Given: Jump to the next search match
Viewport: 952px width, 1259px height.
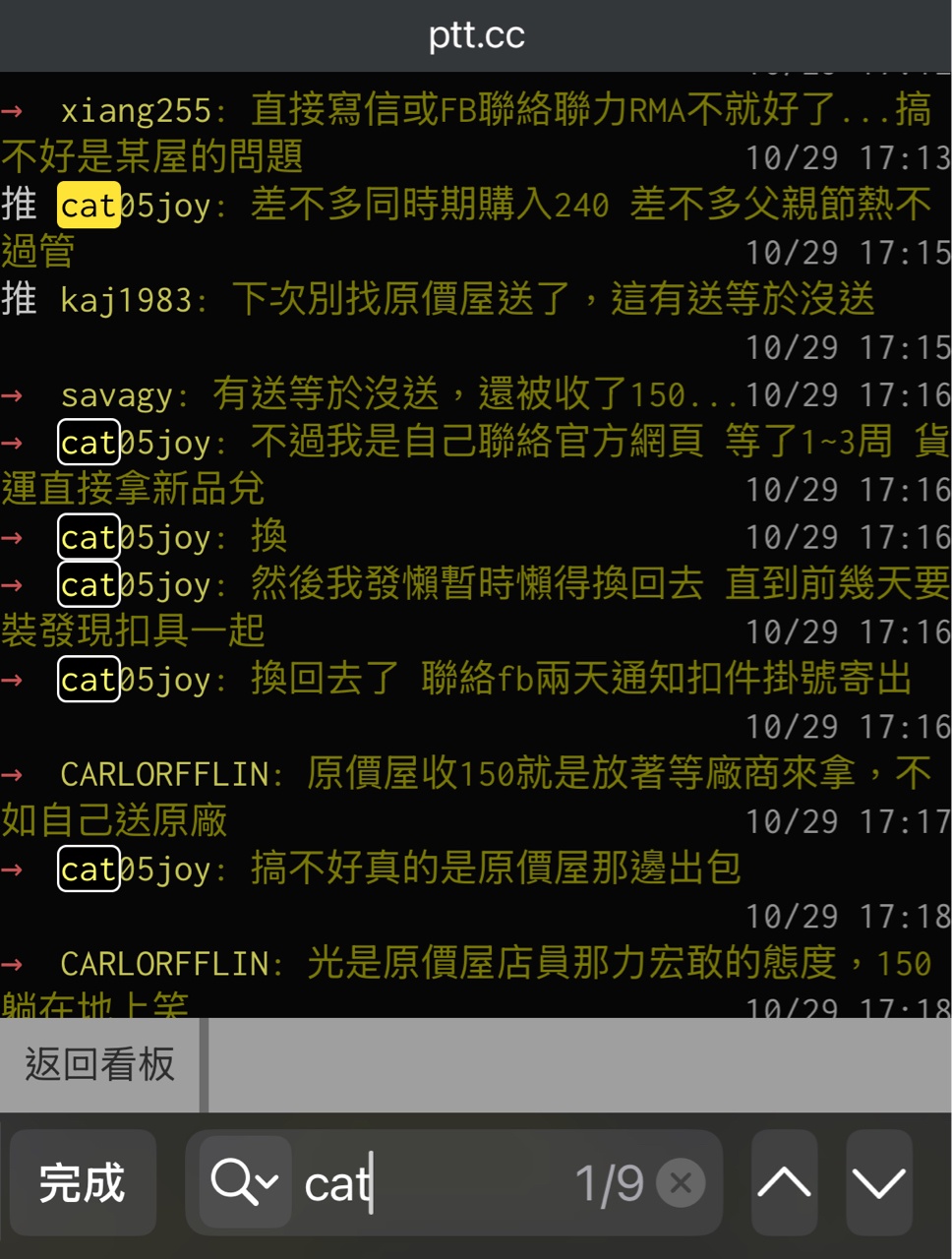Looking at the screenshot, I should click(x=878, y=1183).
